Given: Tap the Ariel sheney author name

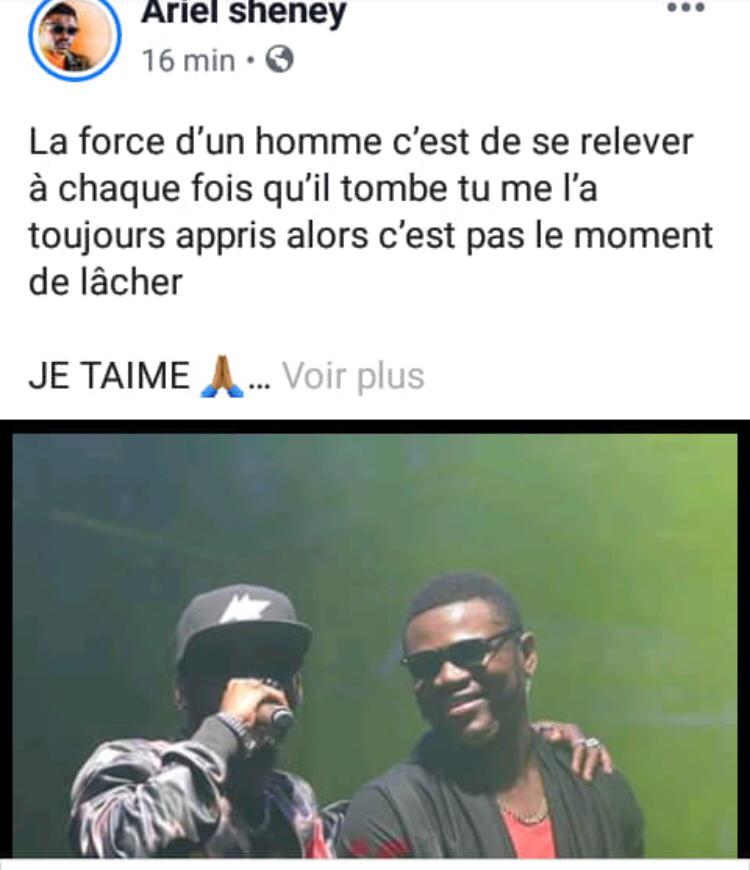Looking at the screenshot, I should 244,14.
